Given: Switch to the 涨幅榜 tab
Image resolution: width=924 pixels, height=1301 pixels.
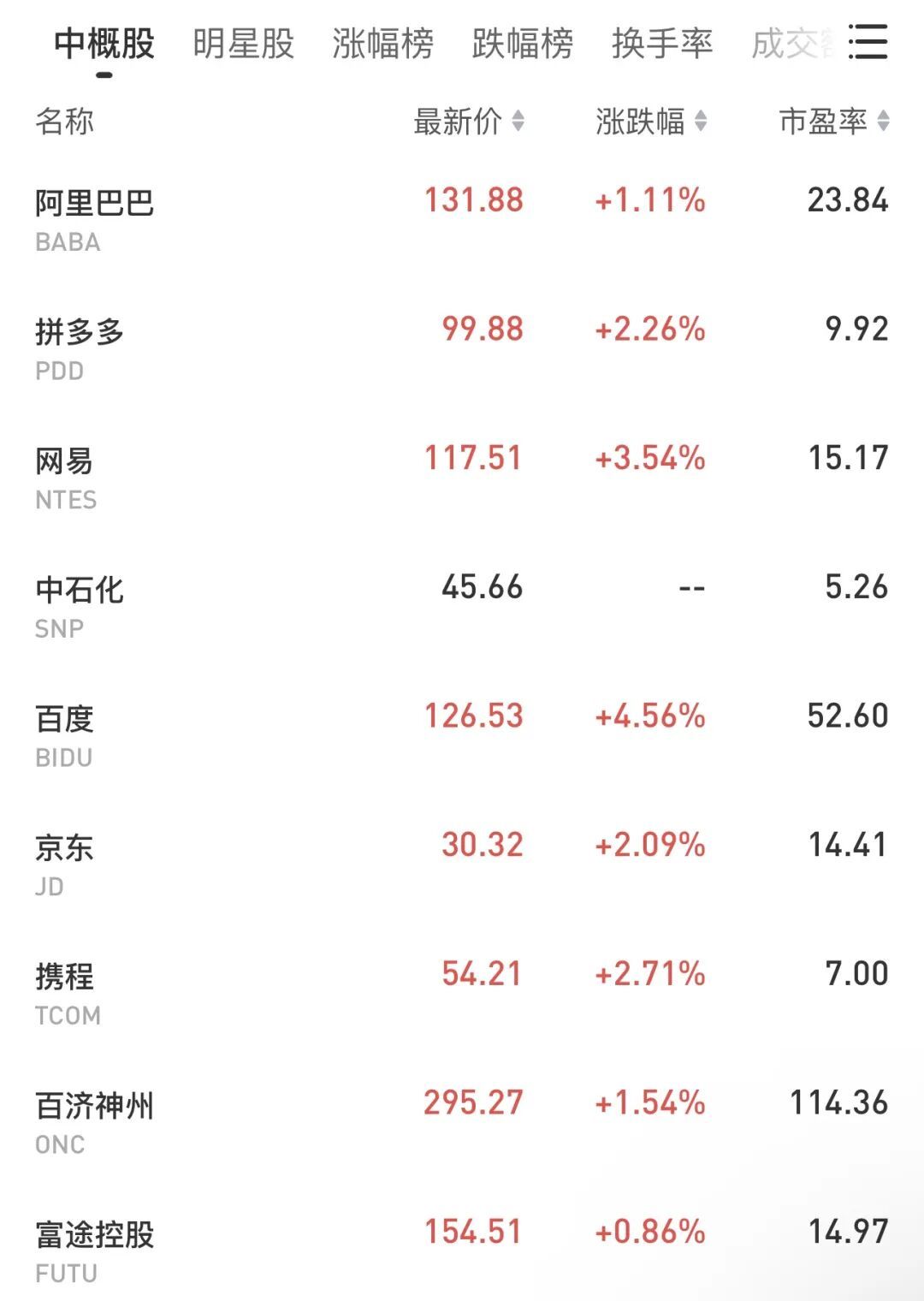Looking at the screenshot, I should (x=382, y=43).
